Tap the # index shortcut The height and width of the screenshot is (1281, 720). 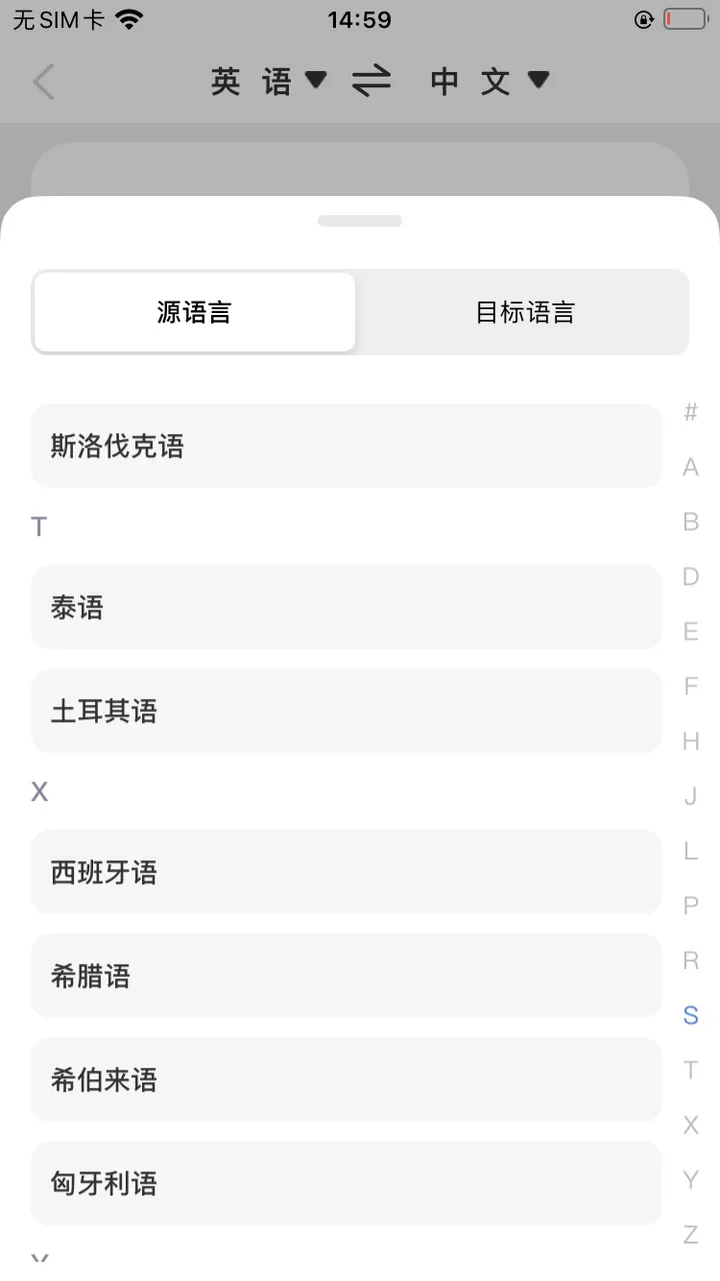pyautogui.click(x=690, y=412)
